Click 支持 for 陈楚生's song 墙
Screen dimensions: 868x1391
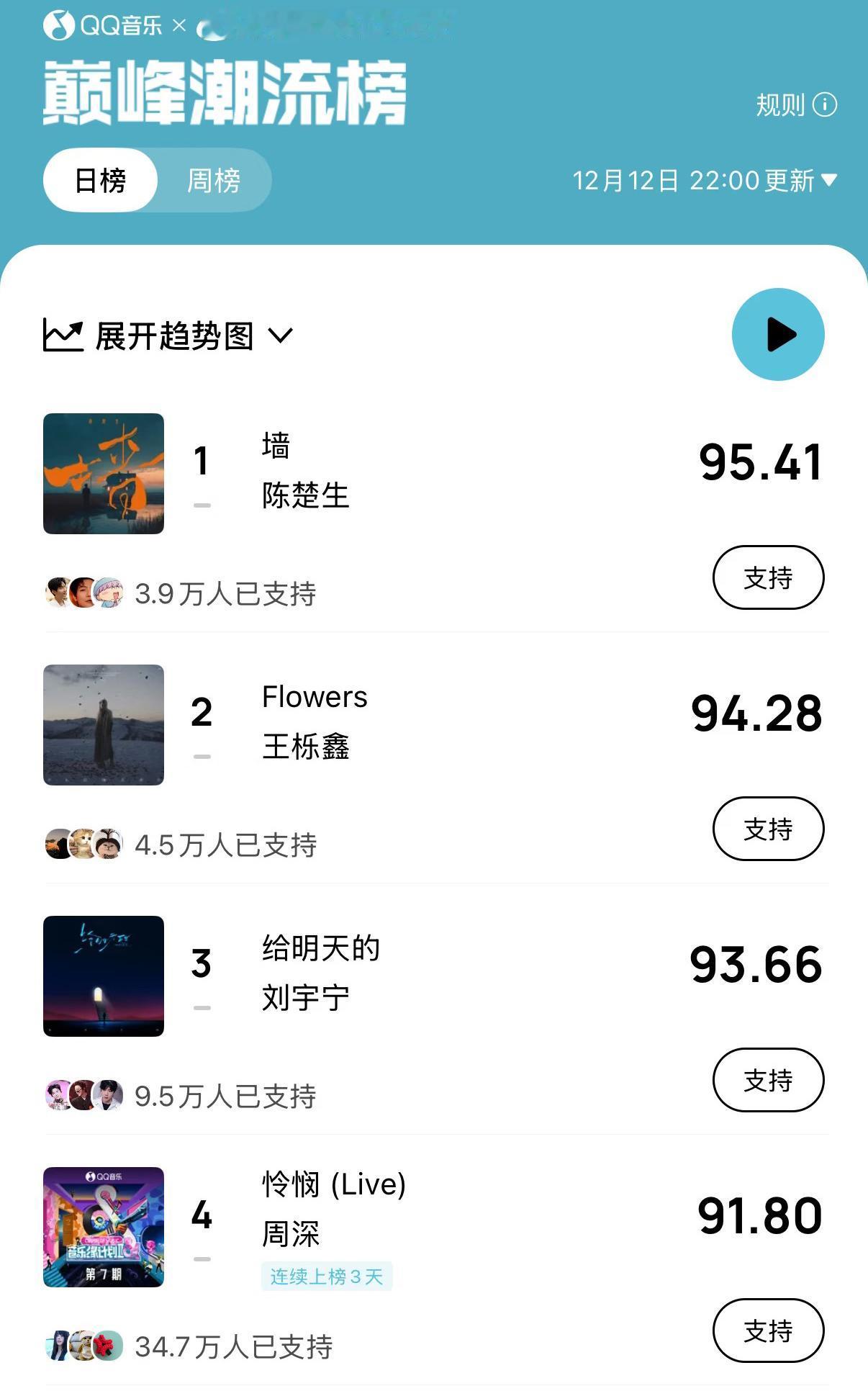[x=768, y=577]
